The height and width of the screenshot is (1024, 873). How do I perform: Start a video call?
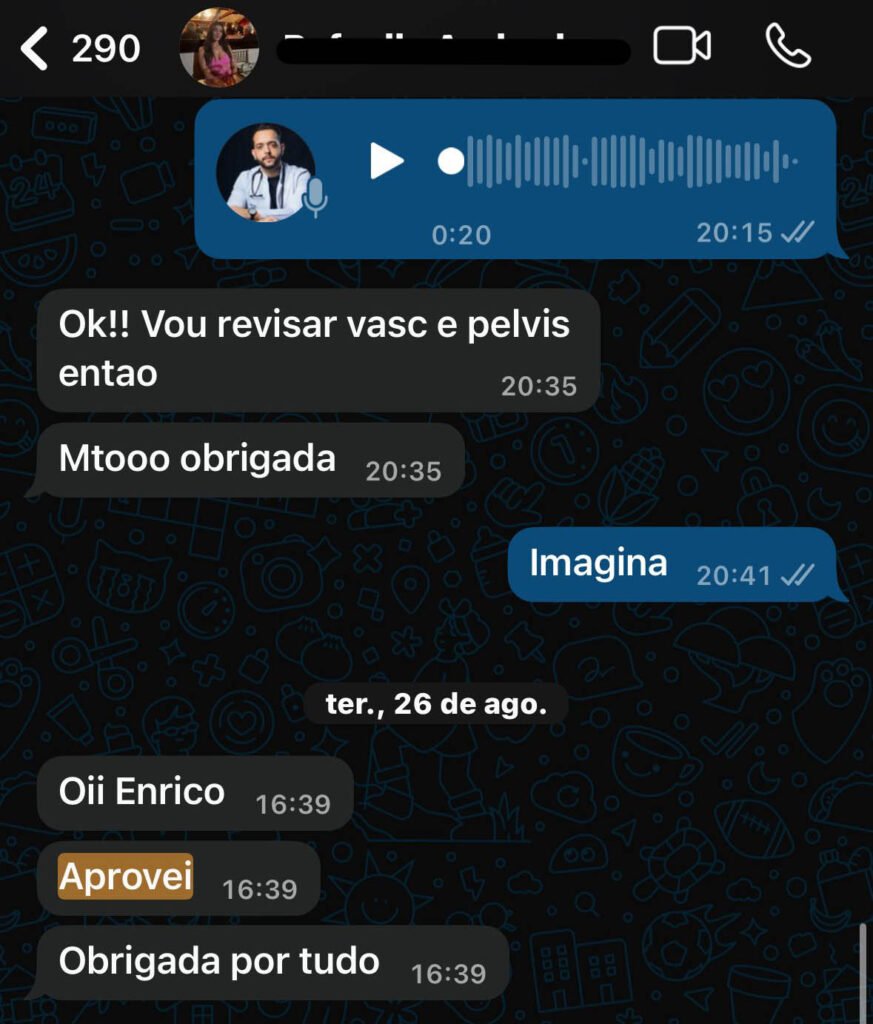point(682,46)
